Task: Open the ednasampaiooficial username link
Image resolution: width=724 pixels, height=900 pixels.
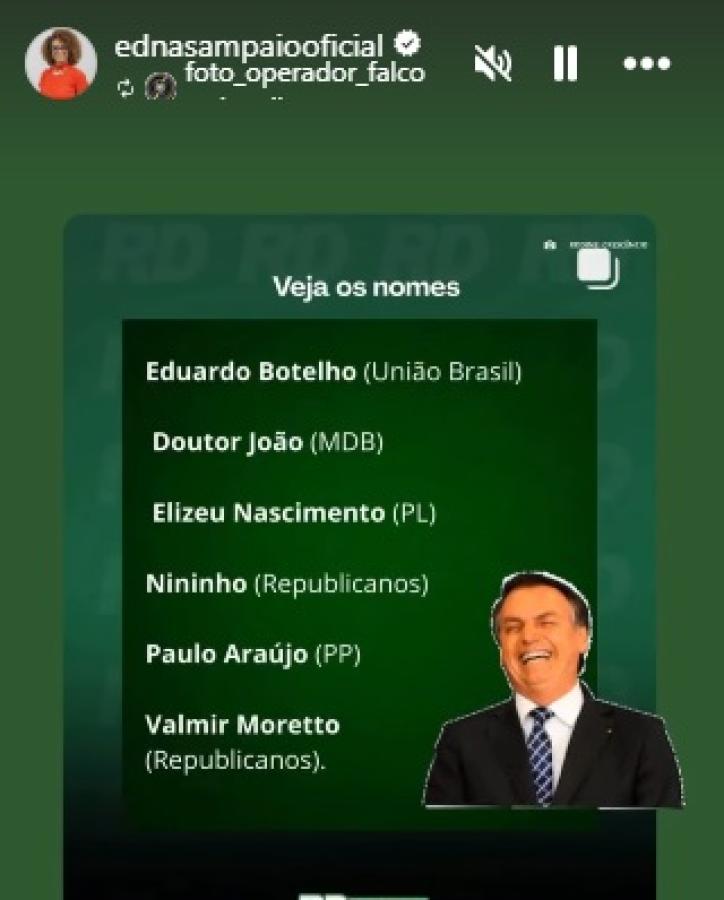Action: point(249,46)
